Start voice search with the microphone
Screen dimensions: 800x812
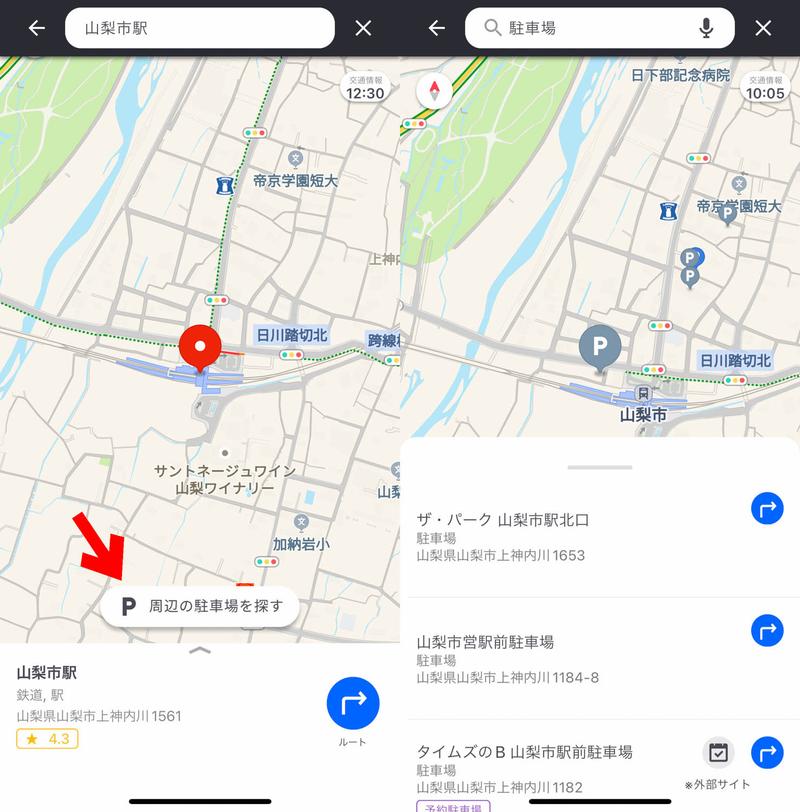click(706, 28)
